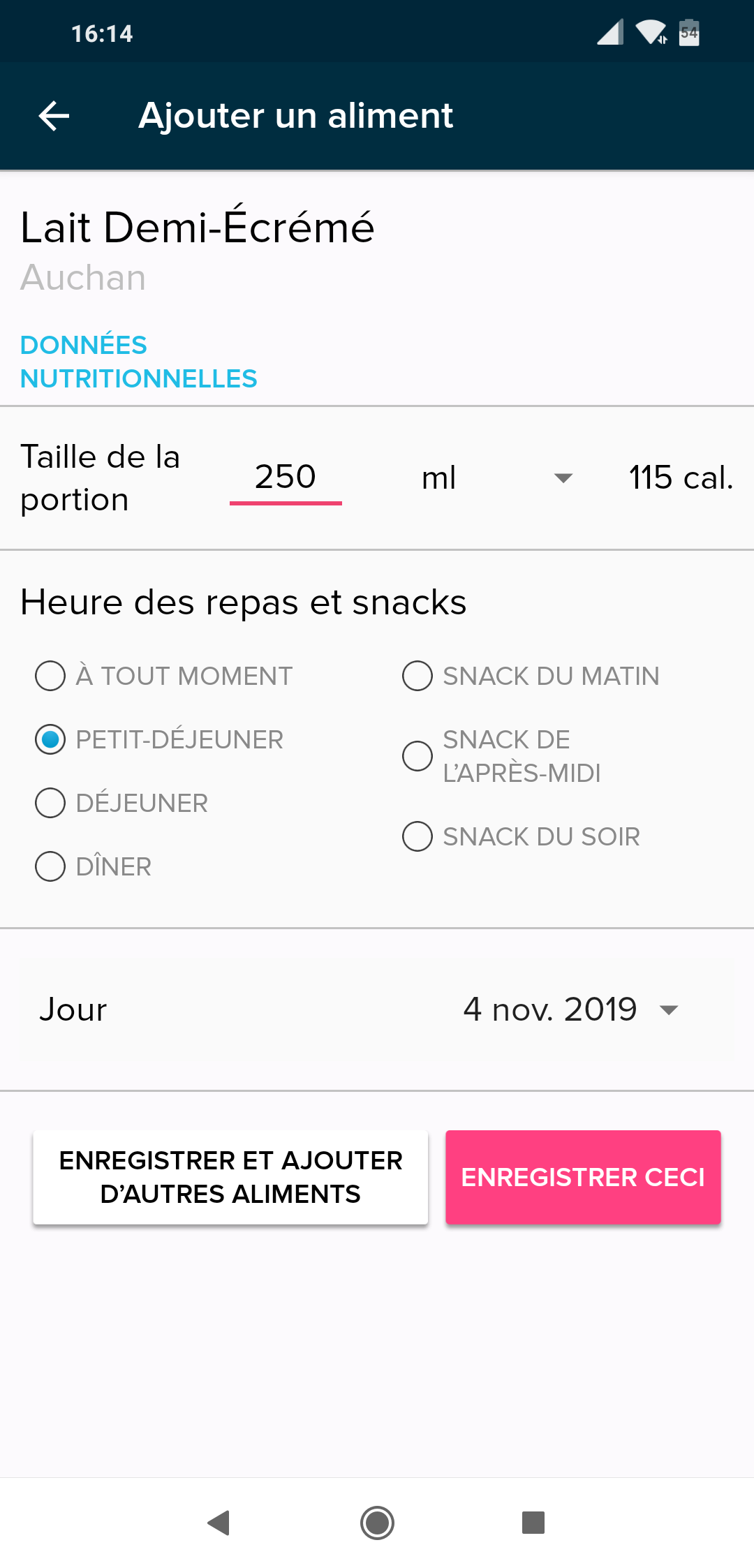Pick Snack du soir

521,836
